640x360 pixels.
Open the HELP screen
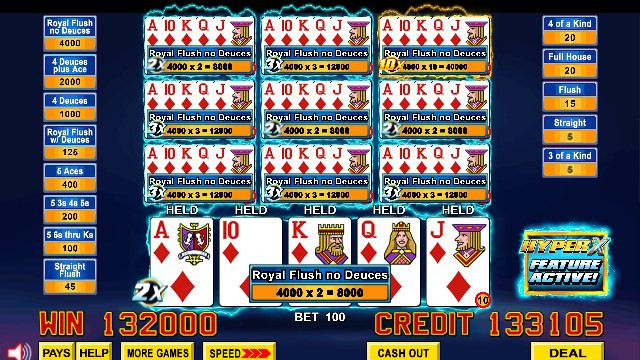click(94, 352)
